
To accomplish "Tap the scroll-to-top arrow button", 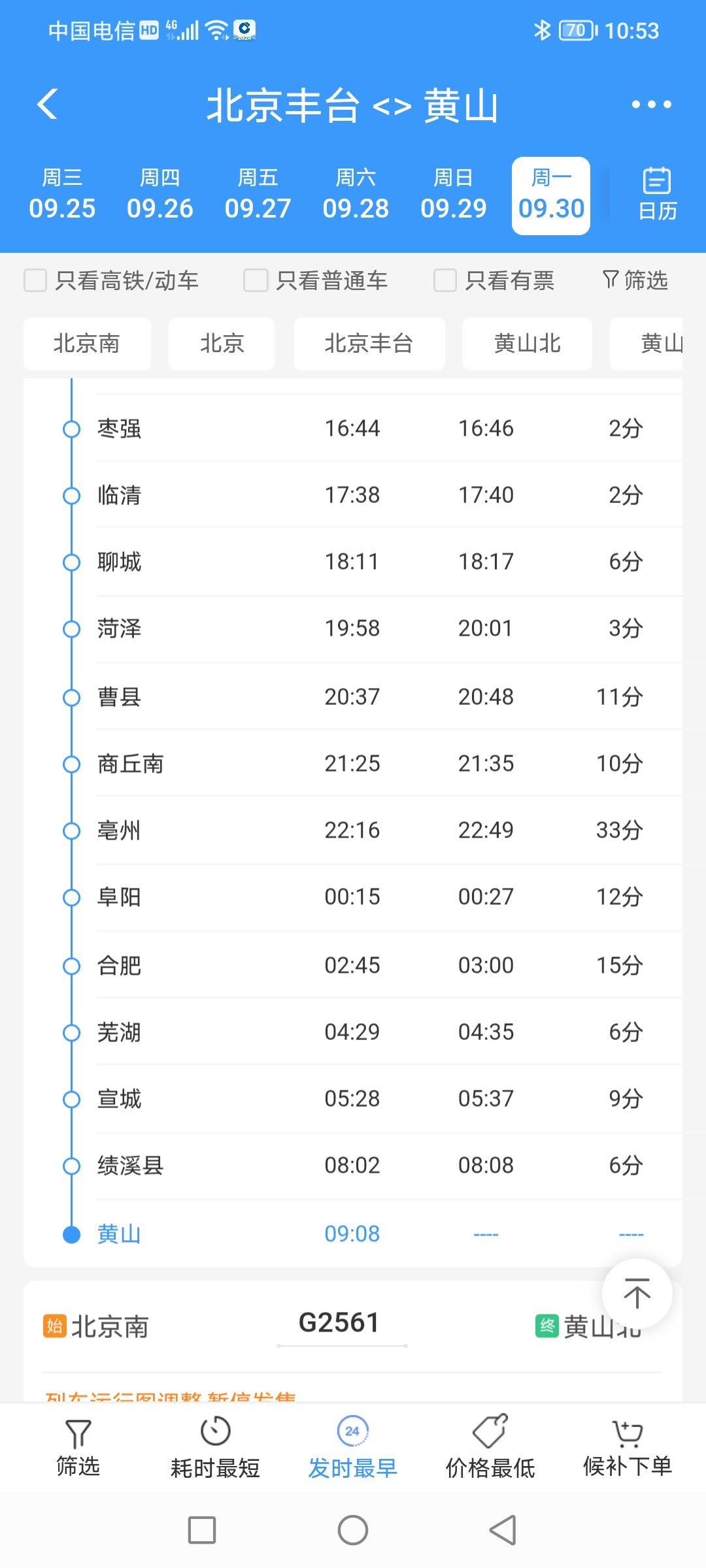I will click(637, 1294).
